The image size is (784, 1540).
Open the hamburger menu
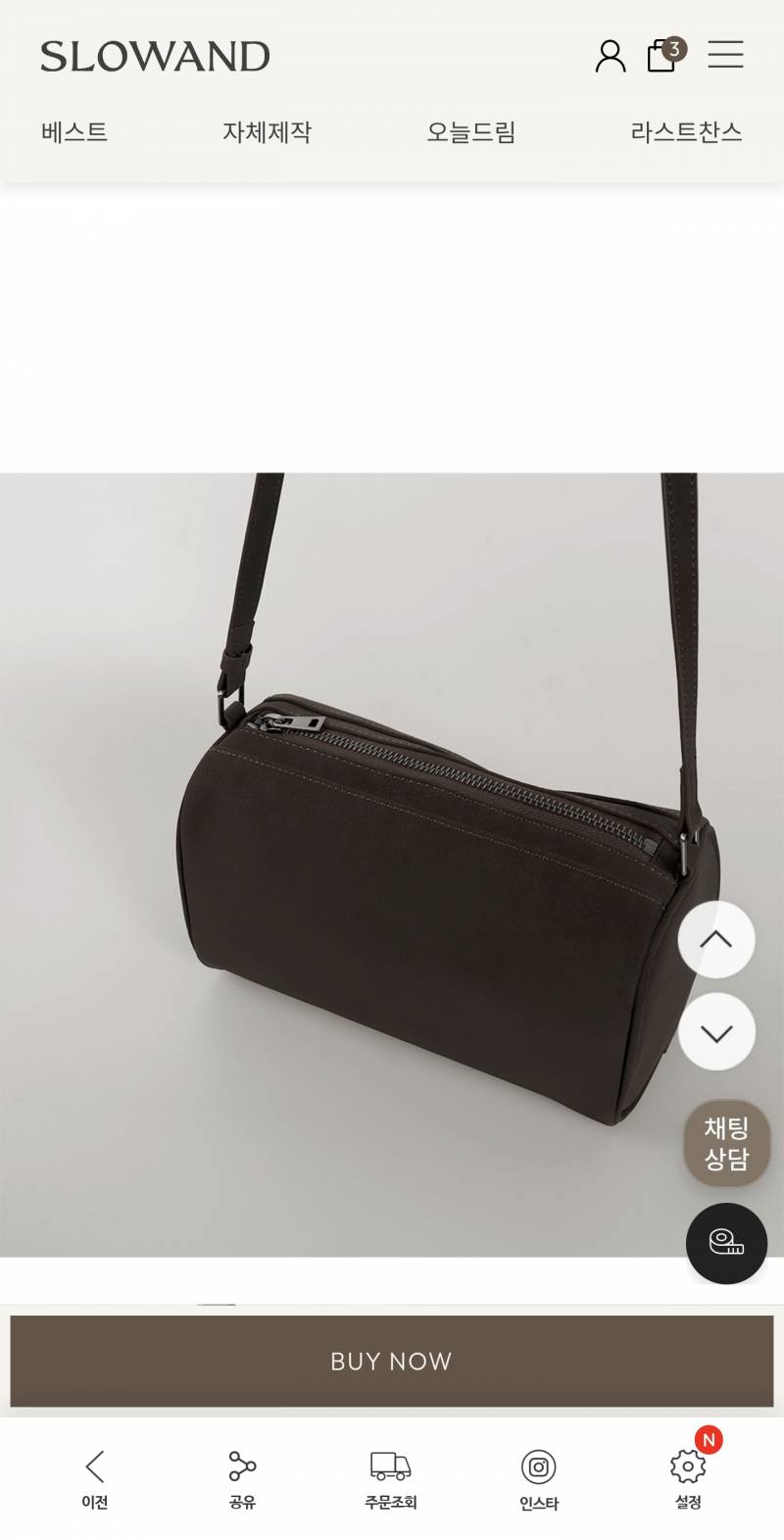click(x=725, y=54)
